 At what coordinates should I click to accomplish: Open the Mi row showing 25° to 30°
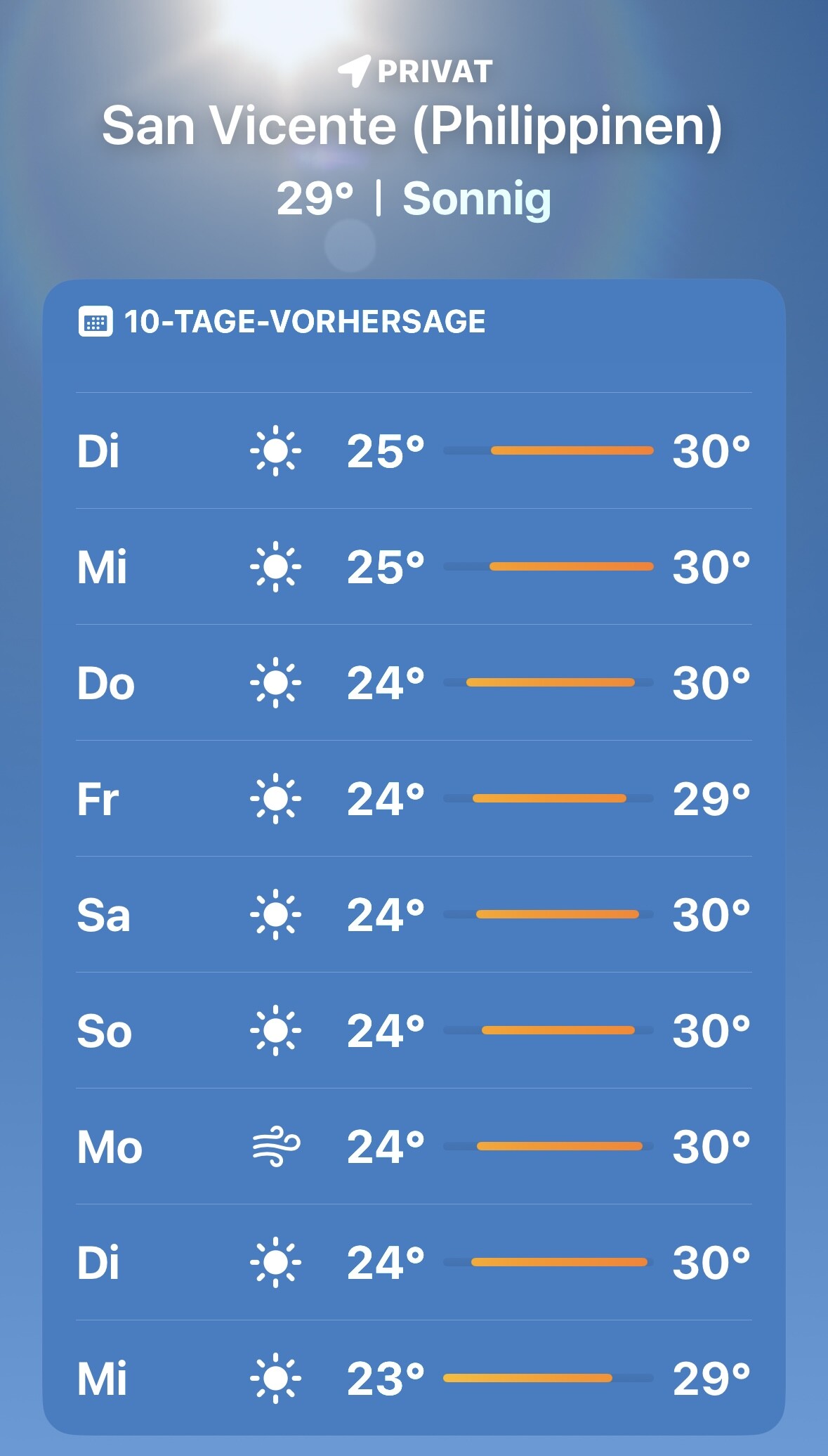(x=414, y=566)
